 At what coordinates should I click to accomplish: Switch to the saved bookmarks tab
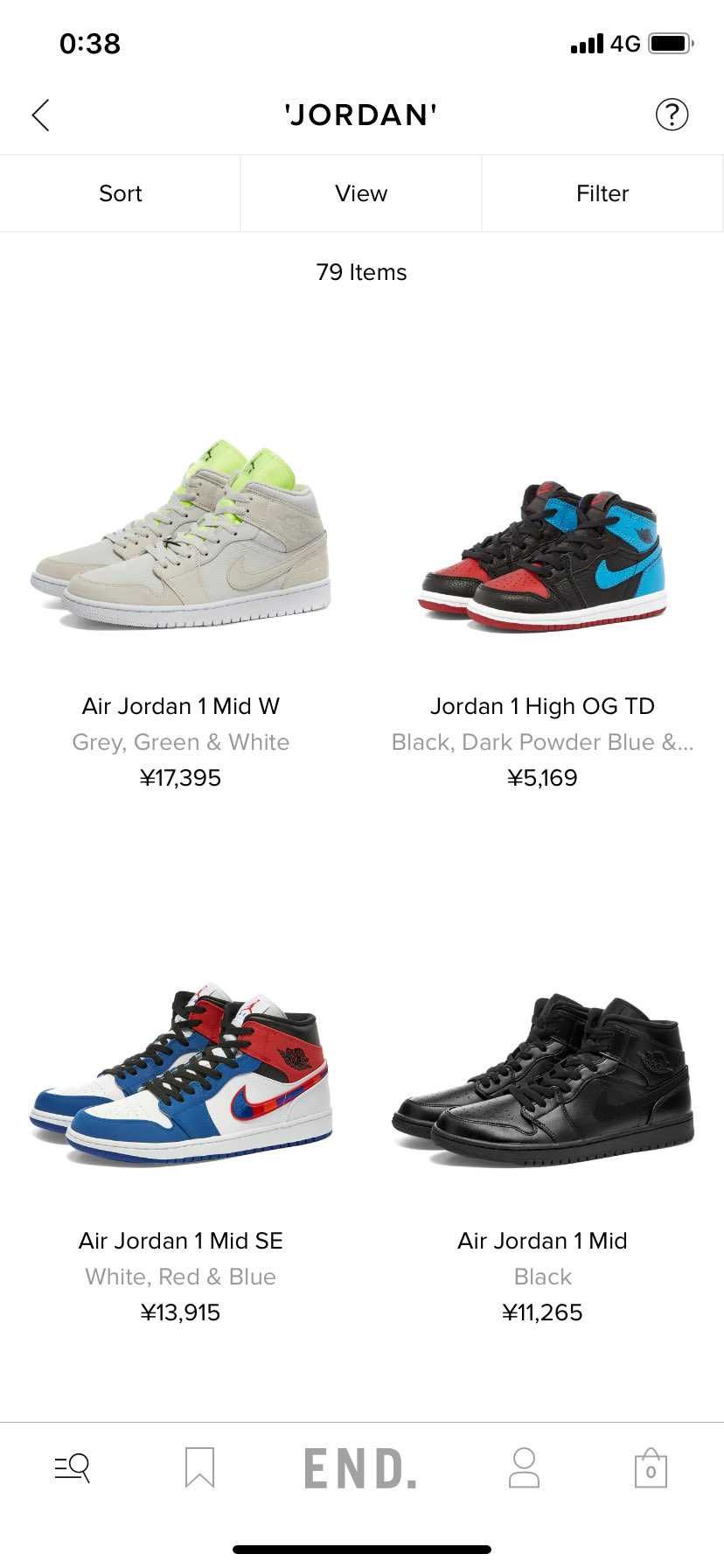pos(199,1467)
